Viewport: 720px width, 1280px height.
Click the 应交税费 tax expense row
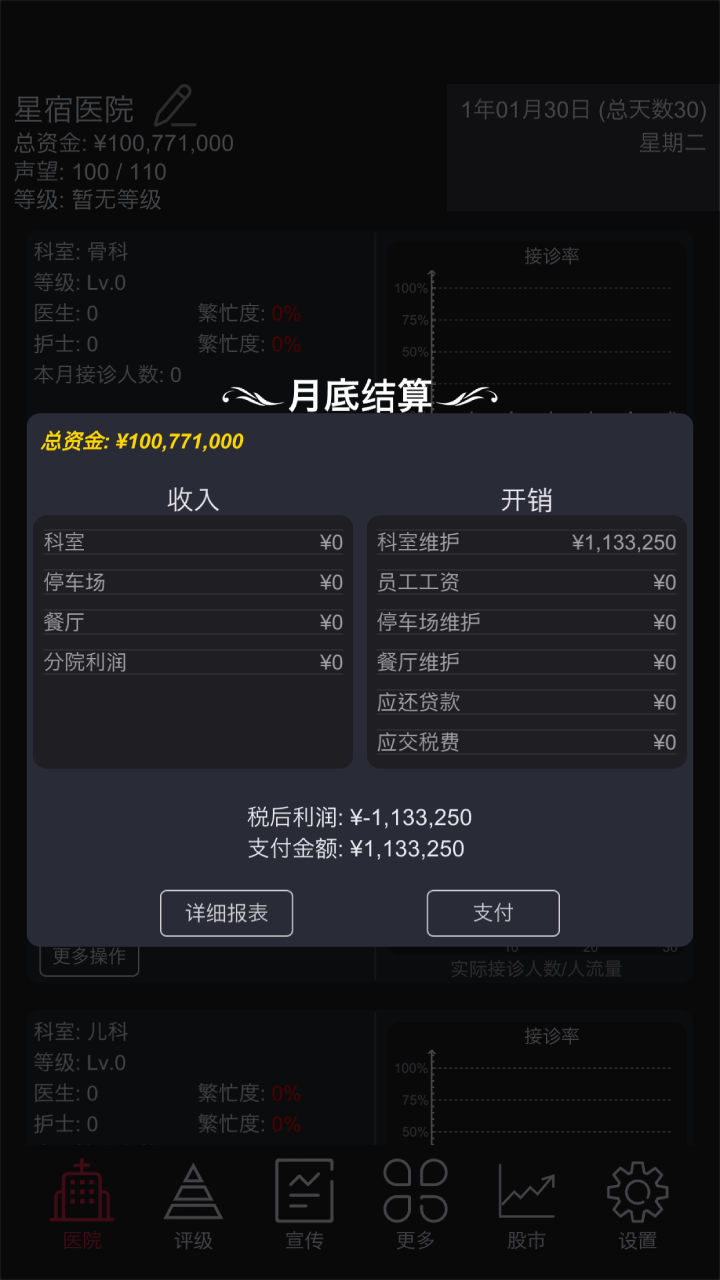coord(527,742)
